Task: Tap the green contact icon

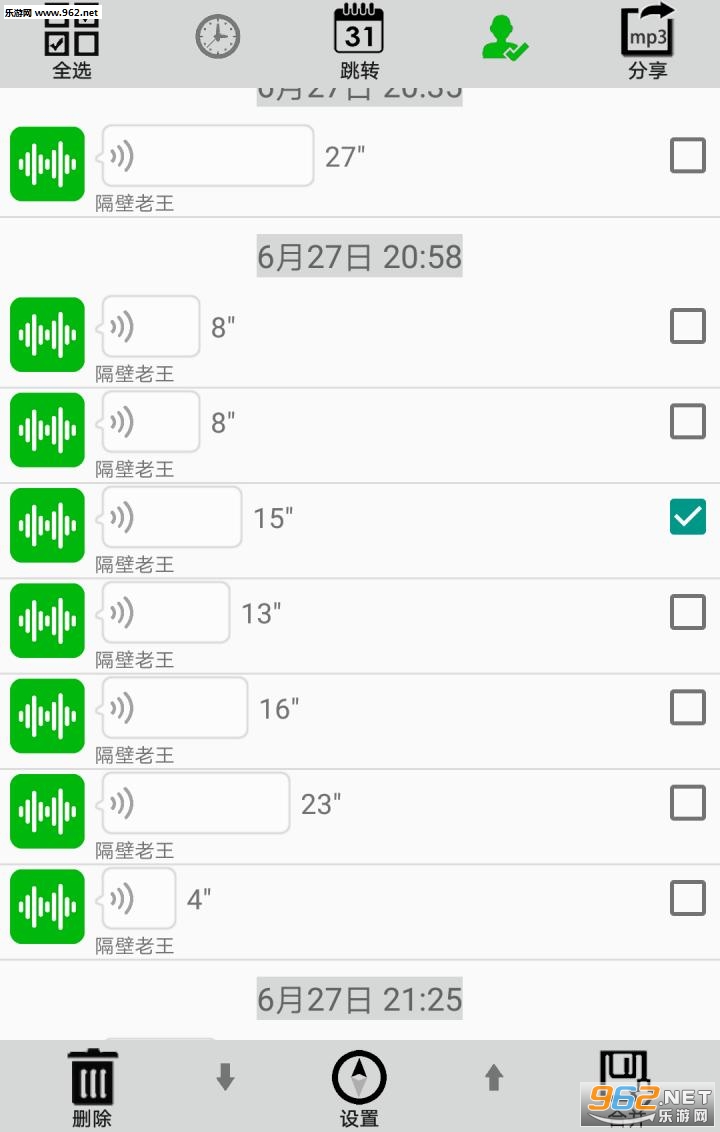Action: pyautogui.click(x=504, y=39)
